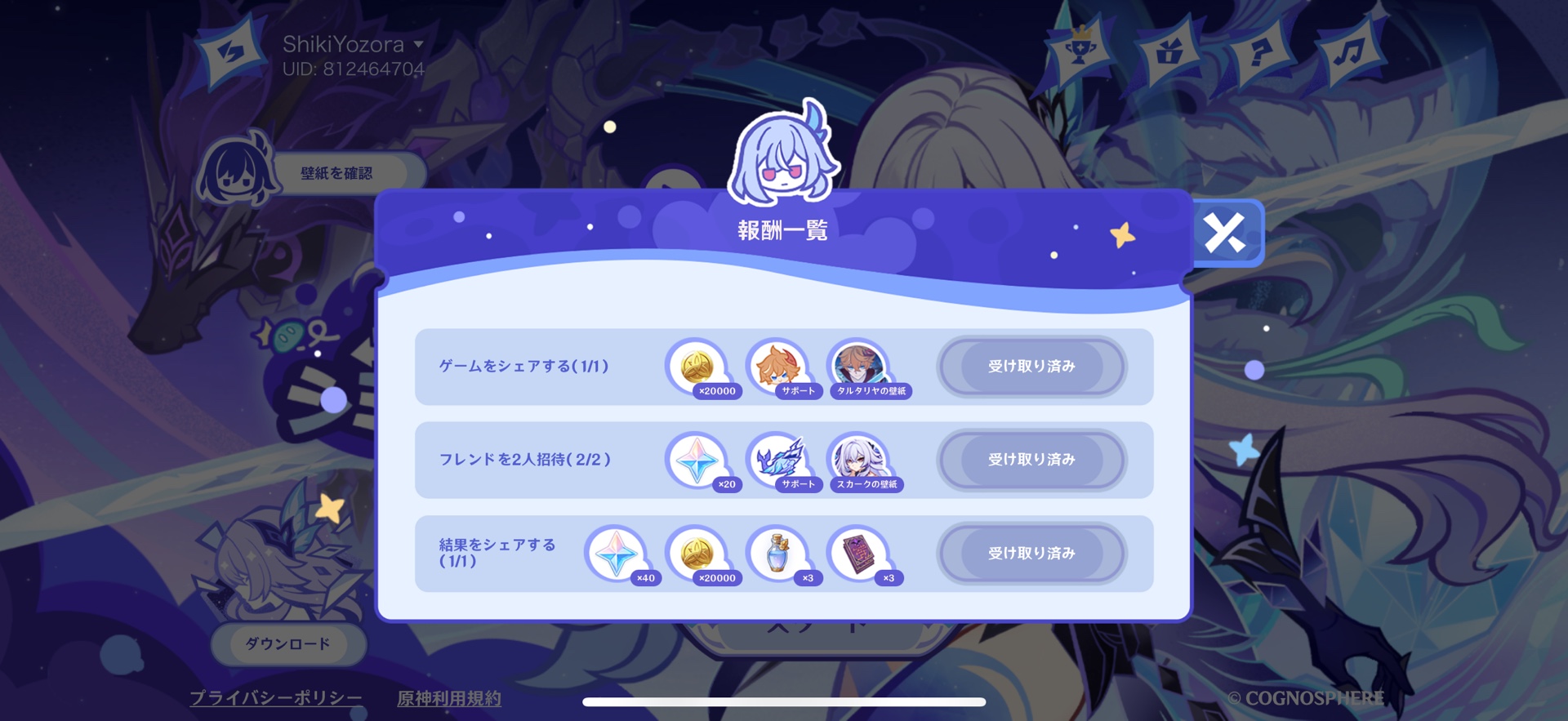This screenshot has height=721, width=1568.
Task: Open the question mark help icon
Action: (1260, 54)
